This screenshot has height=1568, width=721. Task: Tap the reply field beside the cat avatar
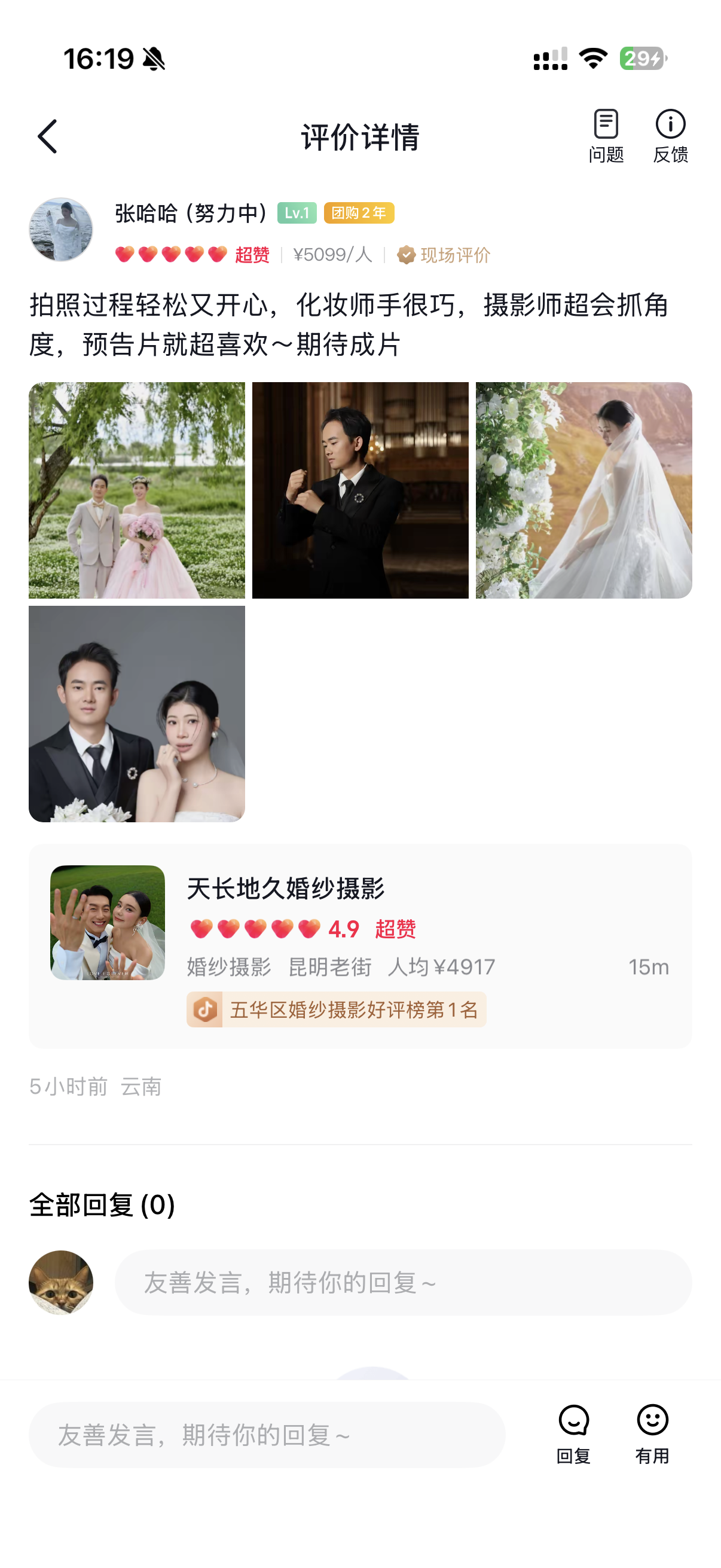point(403,1282)
